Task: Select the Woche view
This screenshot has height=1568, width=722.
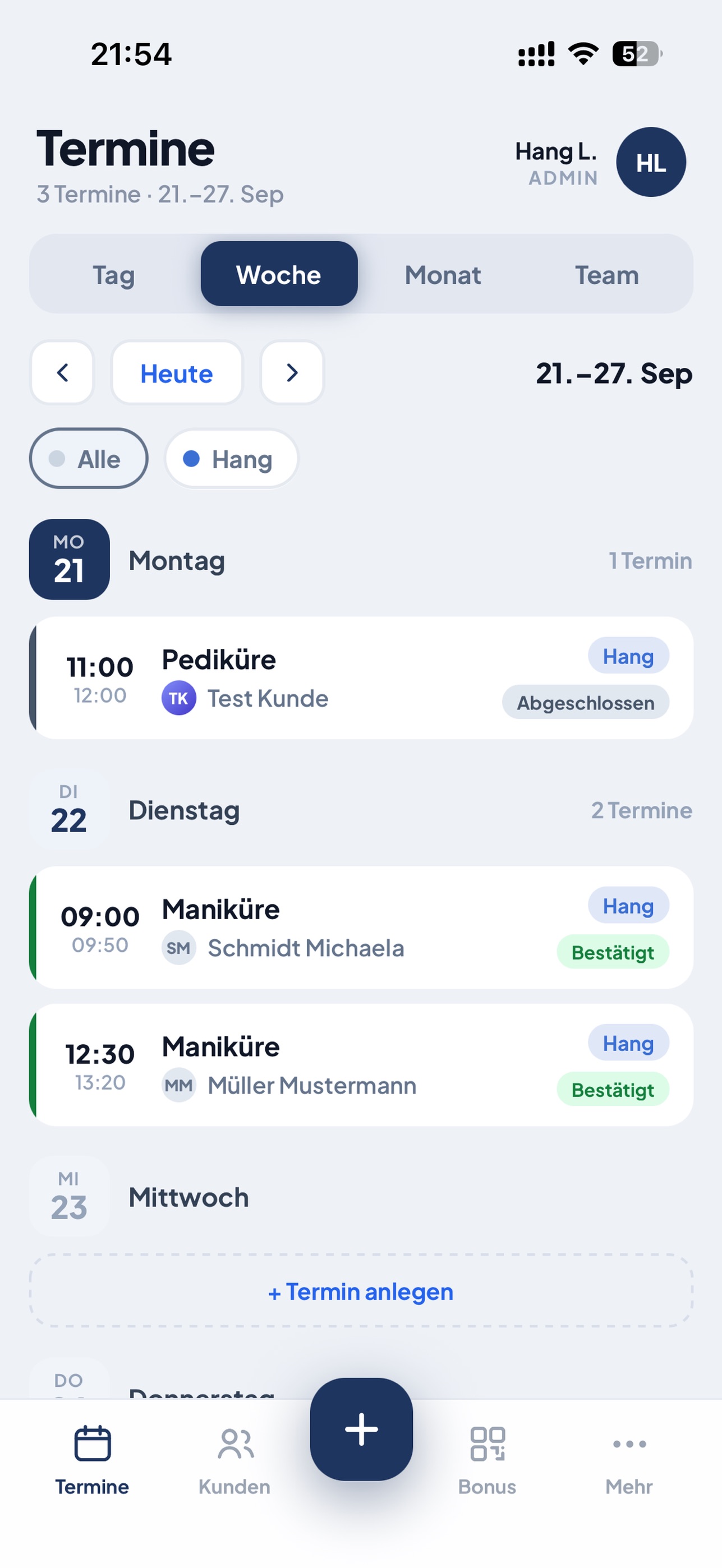Action: click(x=279, y=275)
